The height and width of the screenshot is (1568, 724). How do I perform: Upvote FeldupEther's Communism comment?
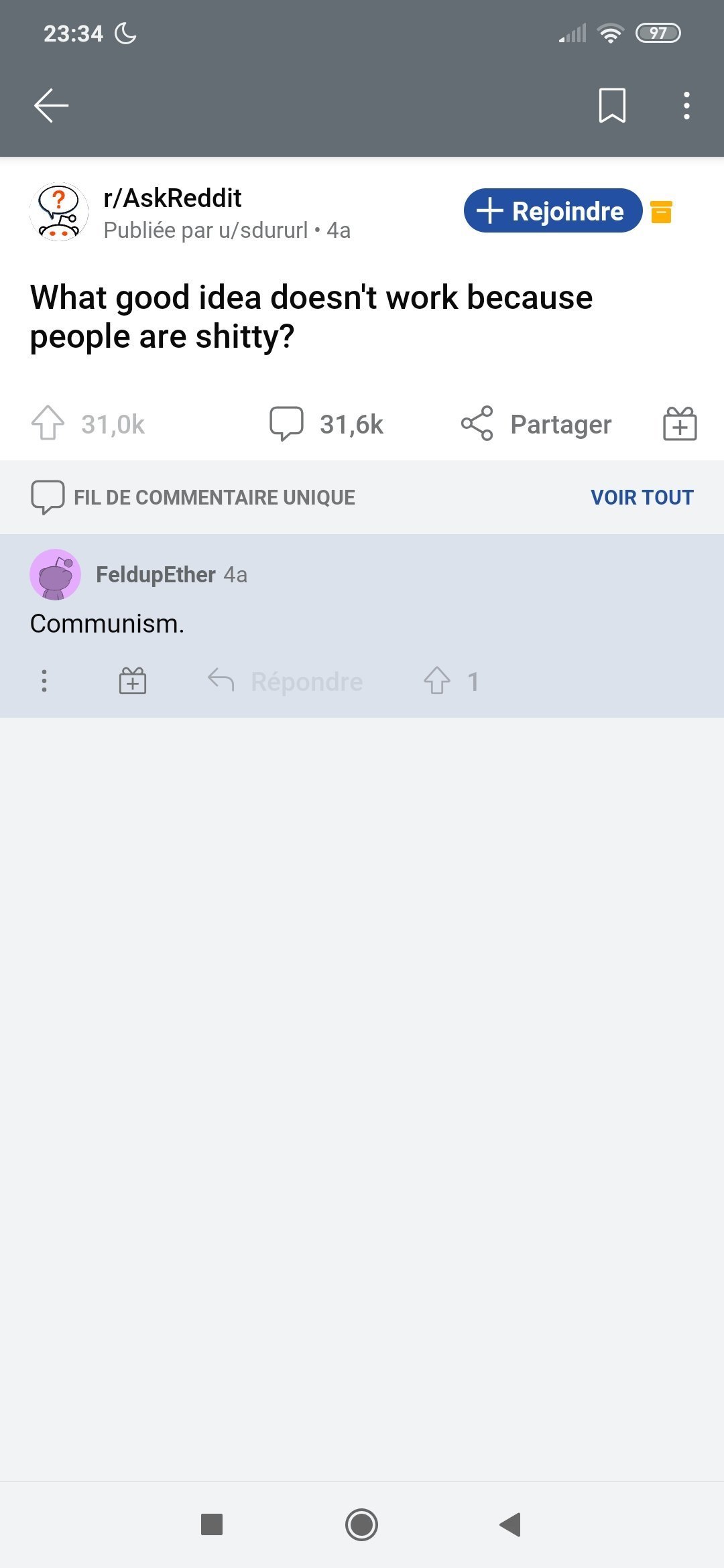coord(437,681)
